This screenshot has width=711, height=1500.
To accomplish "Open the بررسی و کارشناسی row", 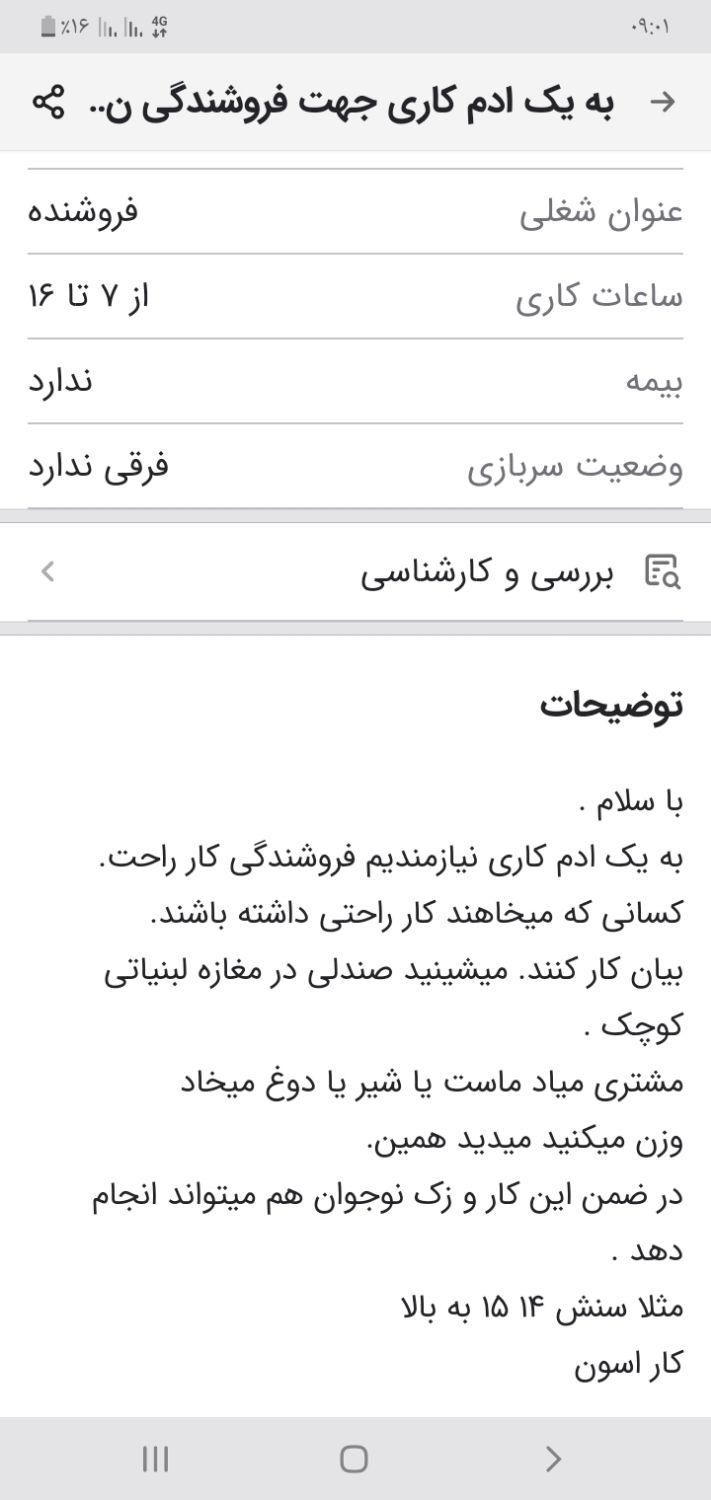I will tap(355, 572).
